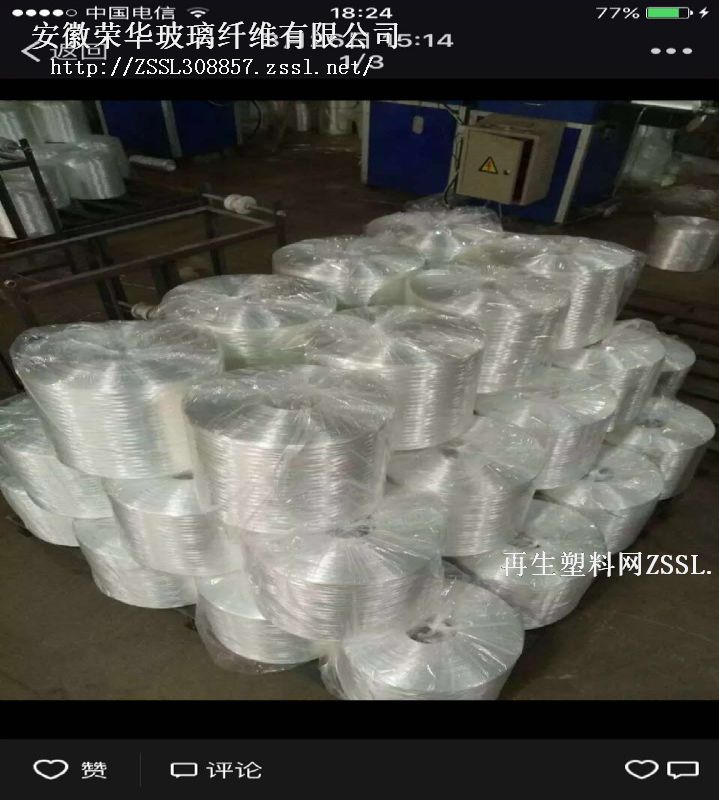
Task: Like the photo with the 赞 button
Action: pyautogui.click(x=70, y=769)
